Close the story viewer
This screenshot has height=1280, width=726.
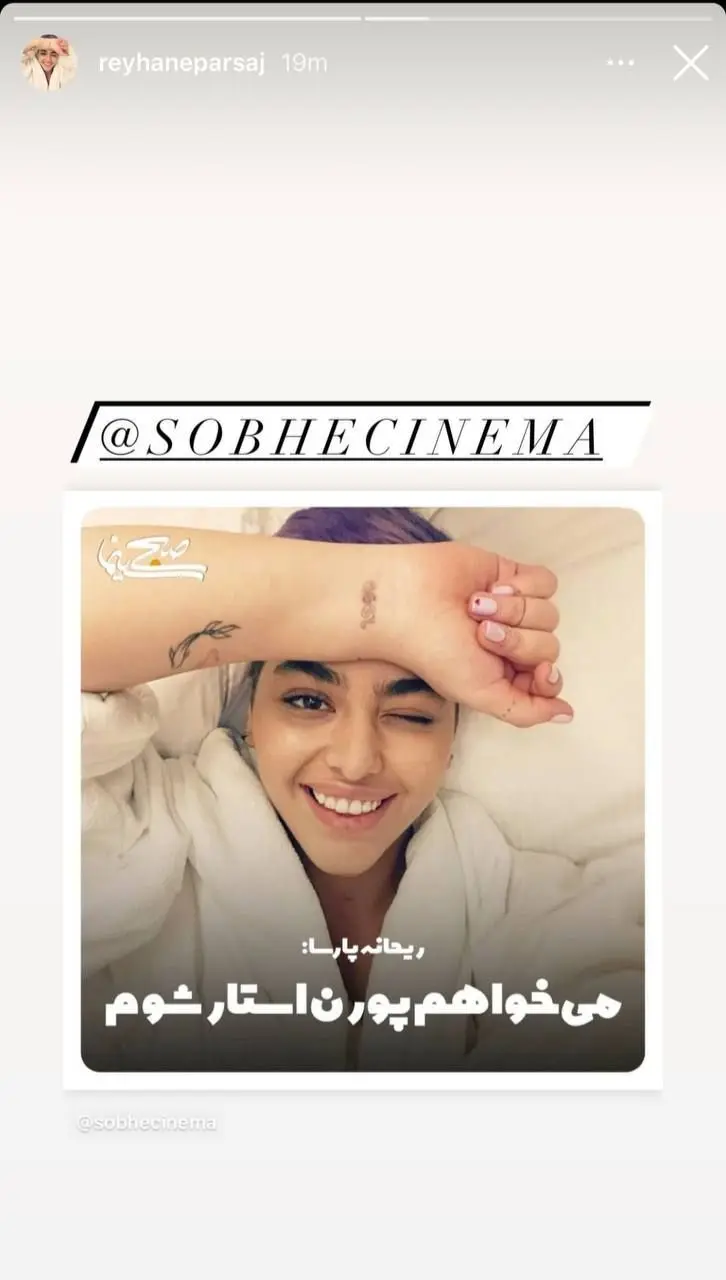click(x=690, y=63)
